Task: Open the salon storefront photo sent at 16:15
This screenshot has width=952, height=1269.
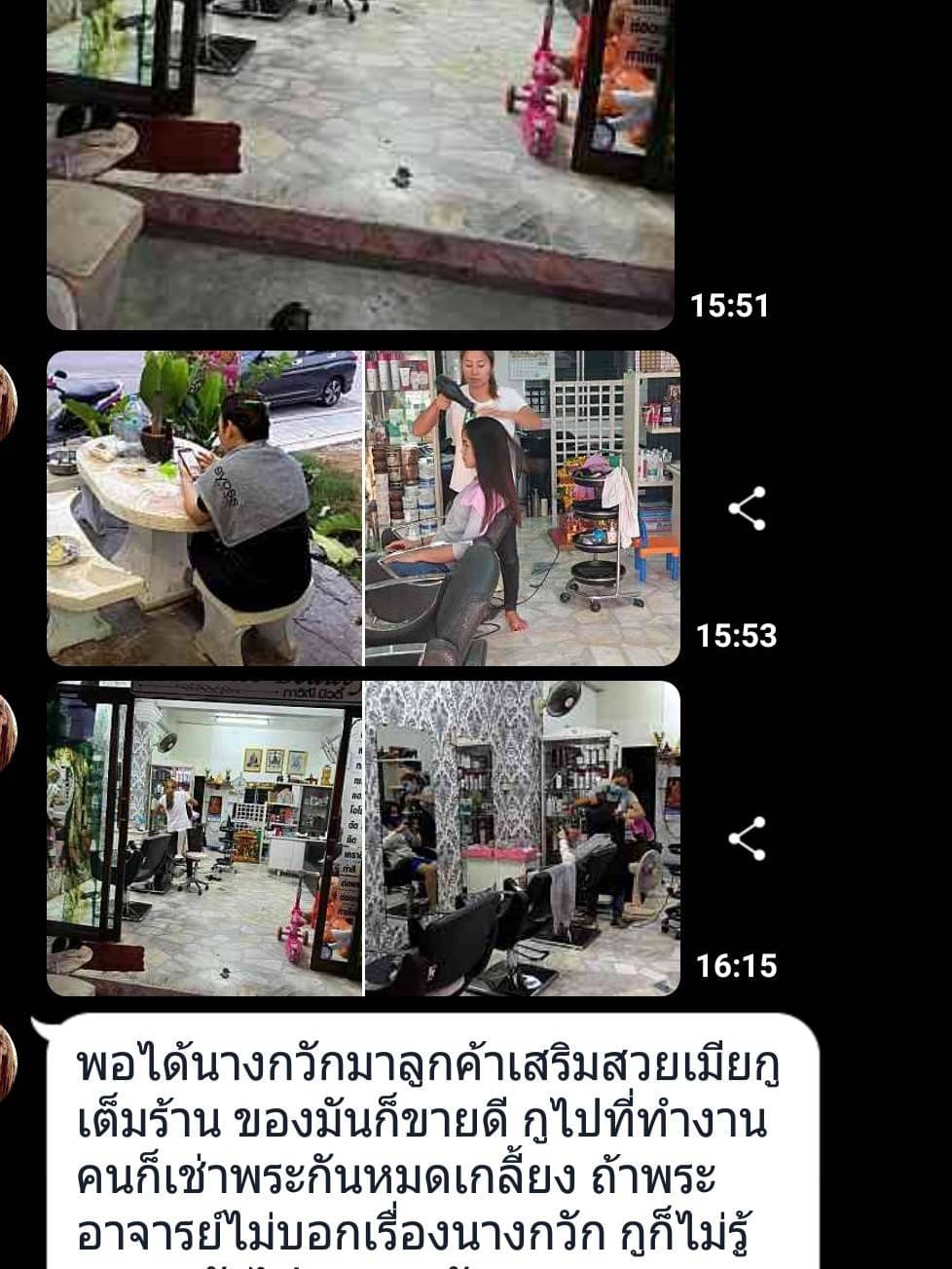Action: [204, 839]
